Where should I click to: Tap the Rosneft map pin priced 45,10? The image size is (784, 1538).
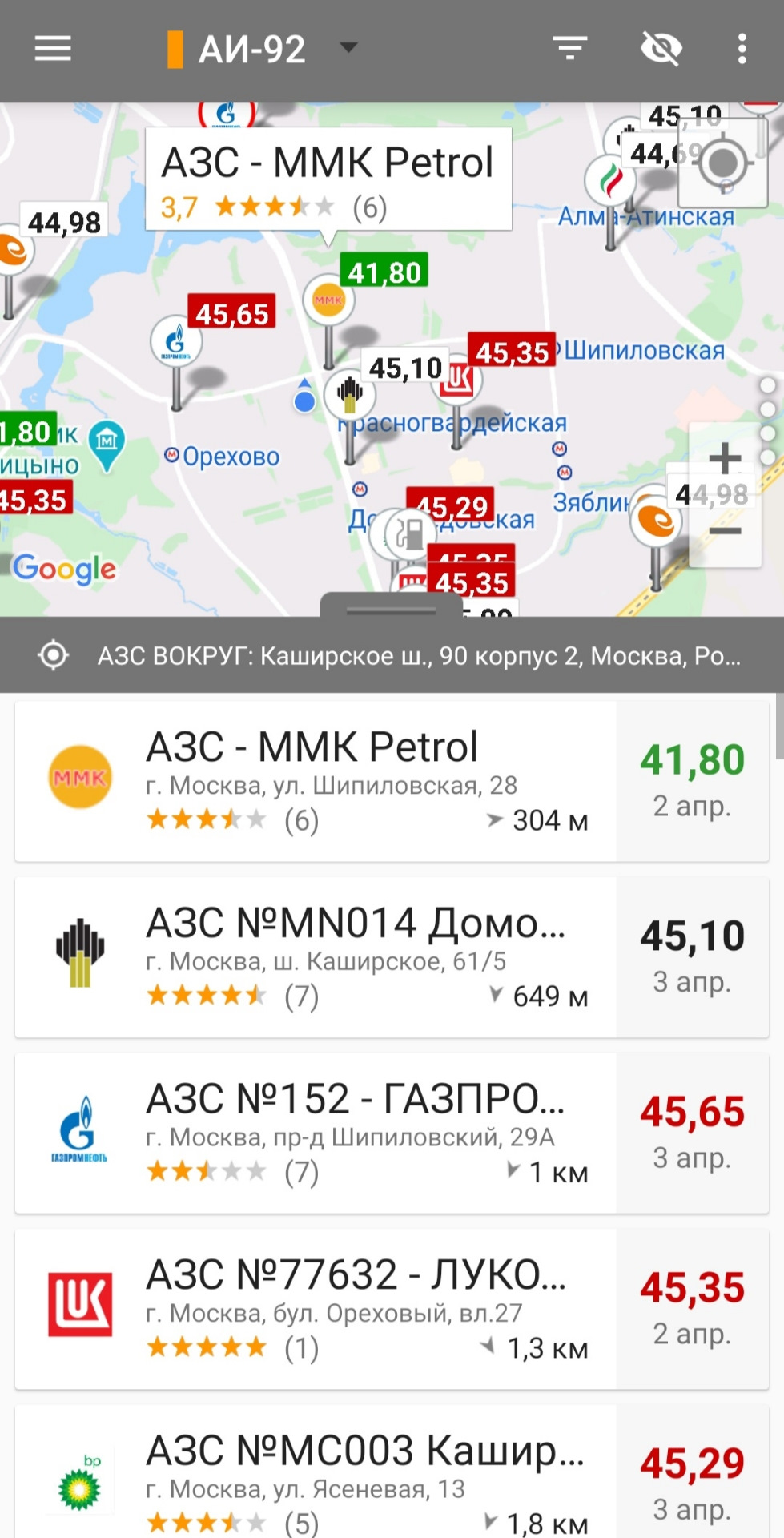click(349, 395)
